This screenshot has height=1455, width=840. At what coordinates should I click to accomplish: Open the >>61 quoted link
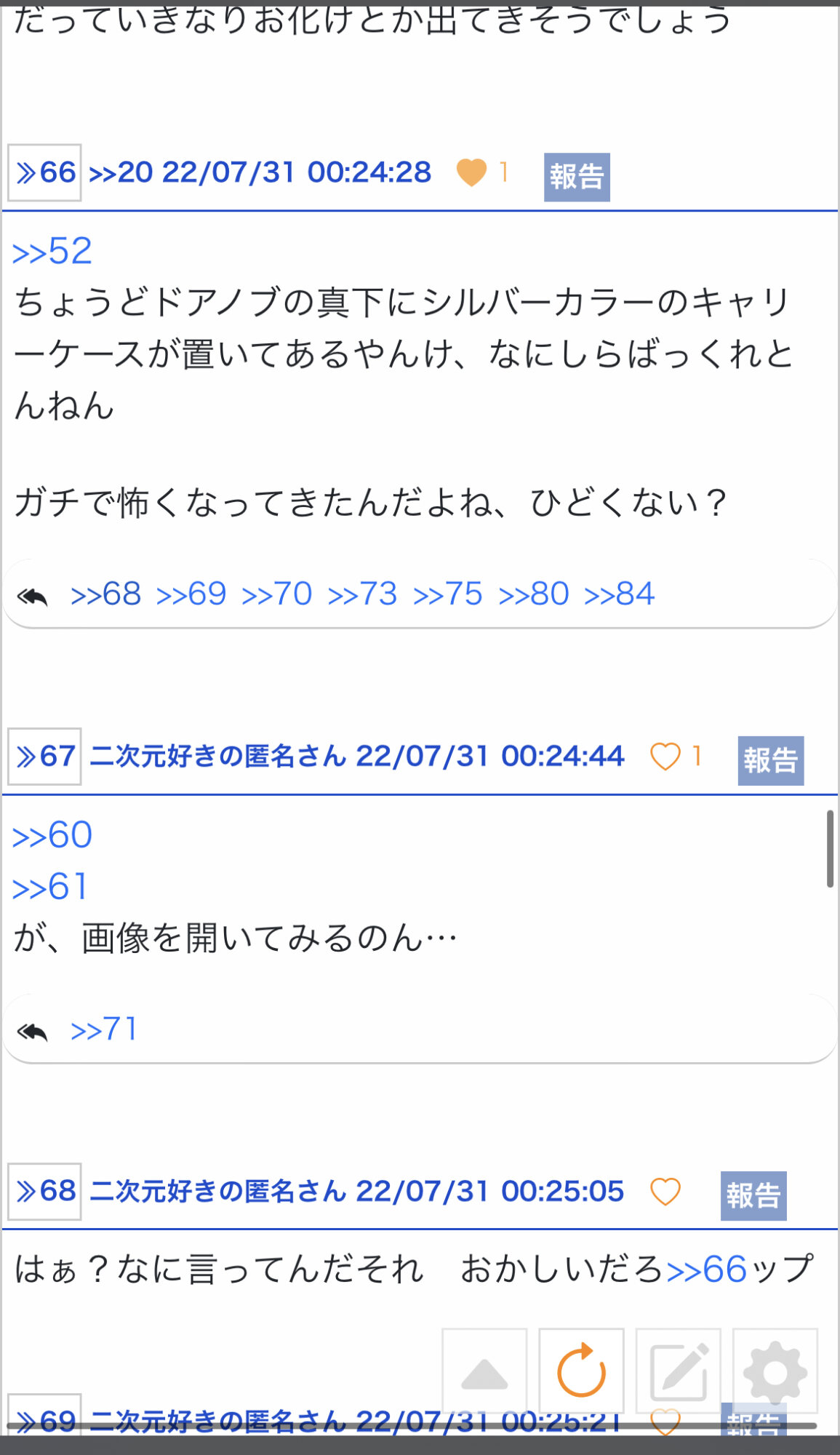(x=50, y=888)
